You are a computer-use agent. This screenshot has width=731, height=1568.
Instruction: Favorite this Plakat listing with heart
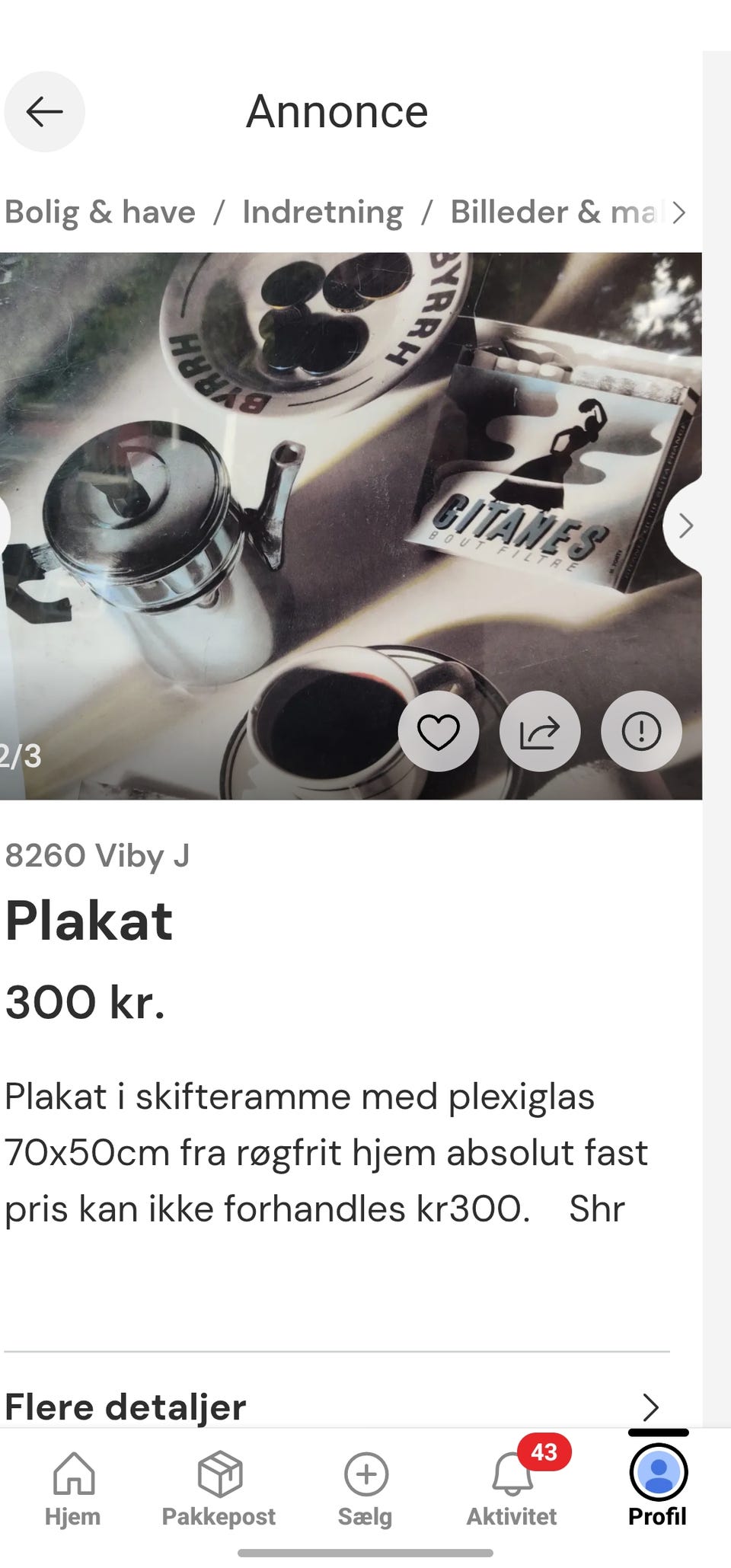click(x=439, y=731)
